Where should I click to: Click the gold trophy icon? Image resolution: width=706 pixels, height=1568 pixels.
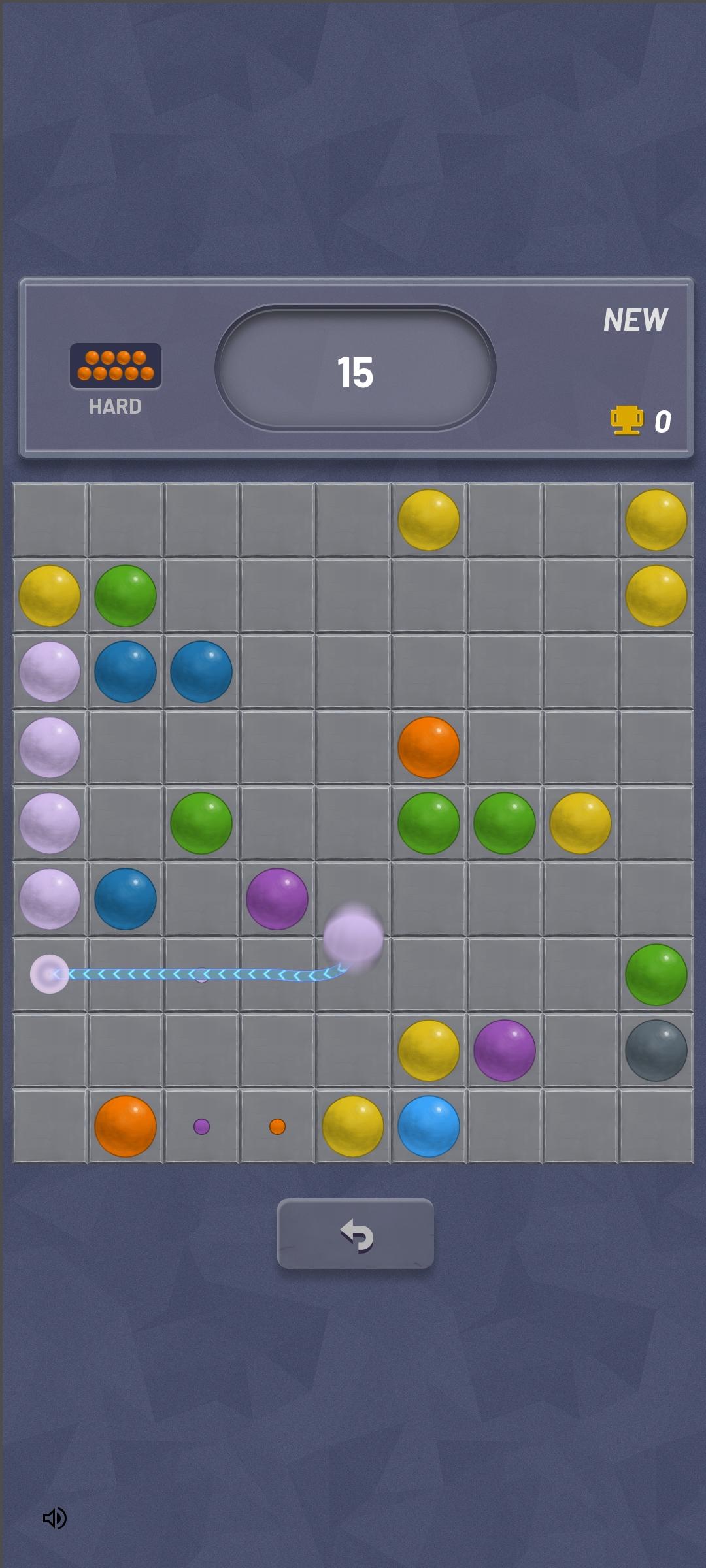tap(626, 421)
